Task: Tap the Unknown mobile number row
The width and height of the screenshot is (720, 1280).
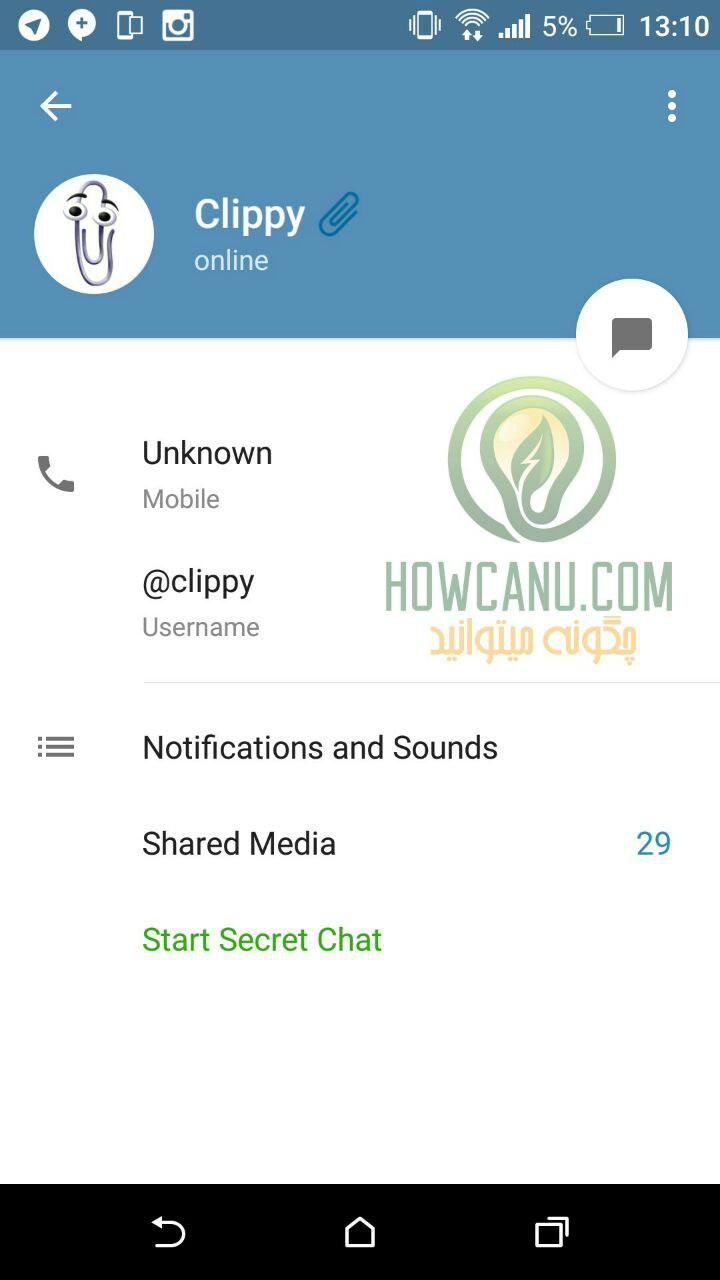Action: click(360, 474)
